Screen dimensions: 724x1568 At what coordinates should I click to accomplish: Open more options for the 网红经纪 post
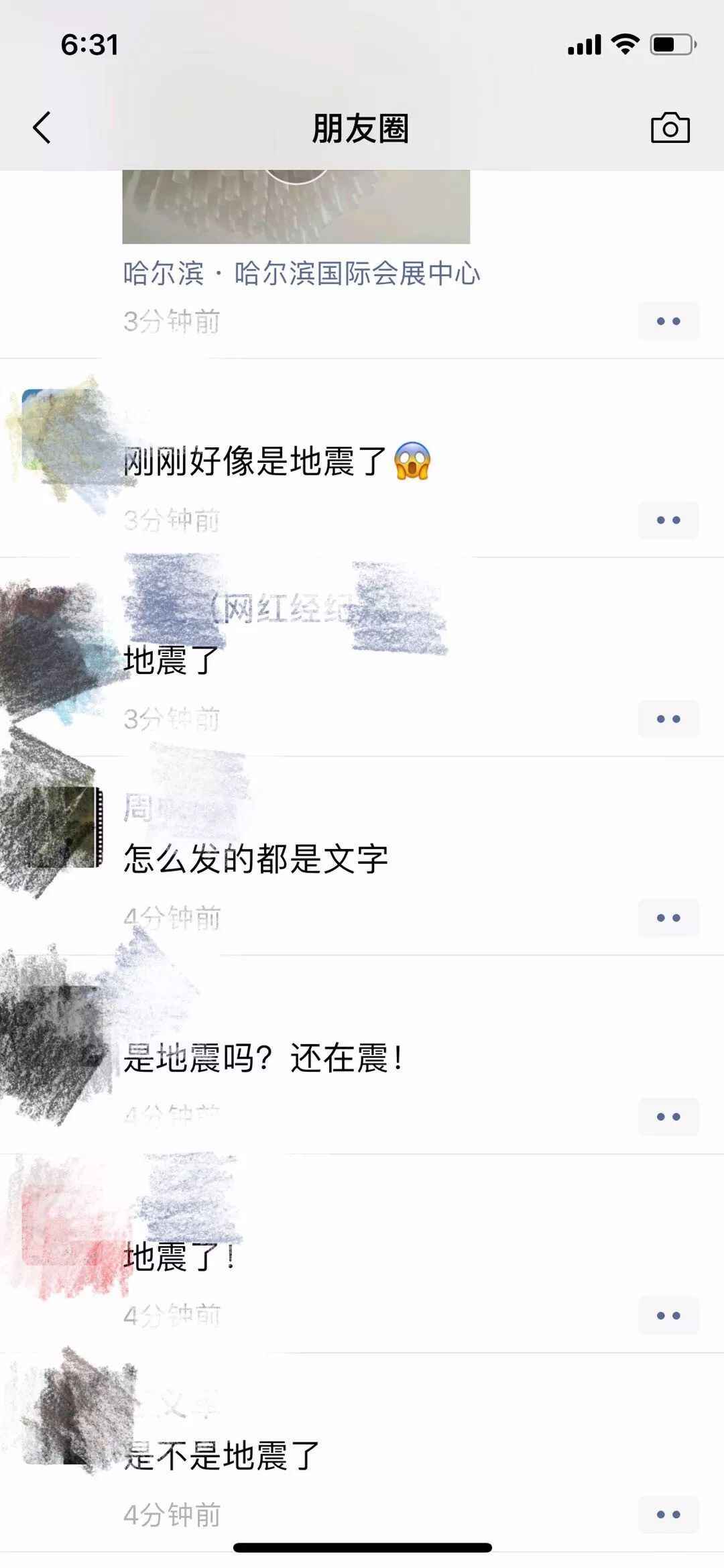pyautogui.click(x=668, y=719)
